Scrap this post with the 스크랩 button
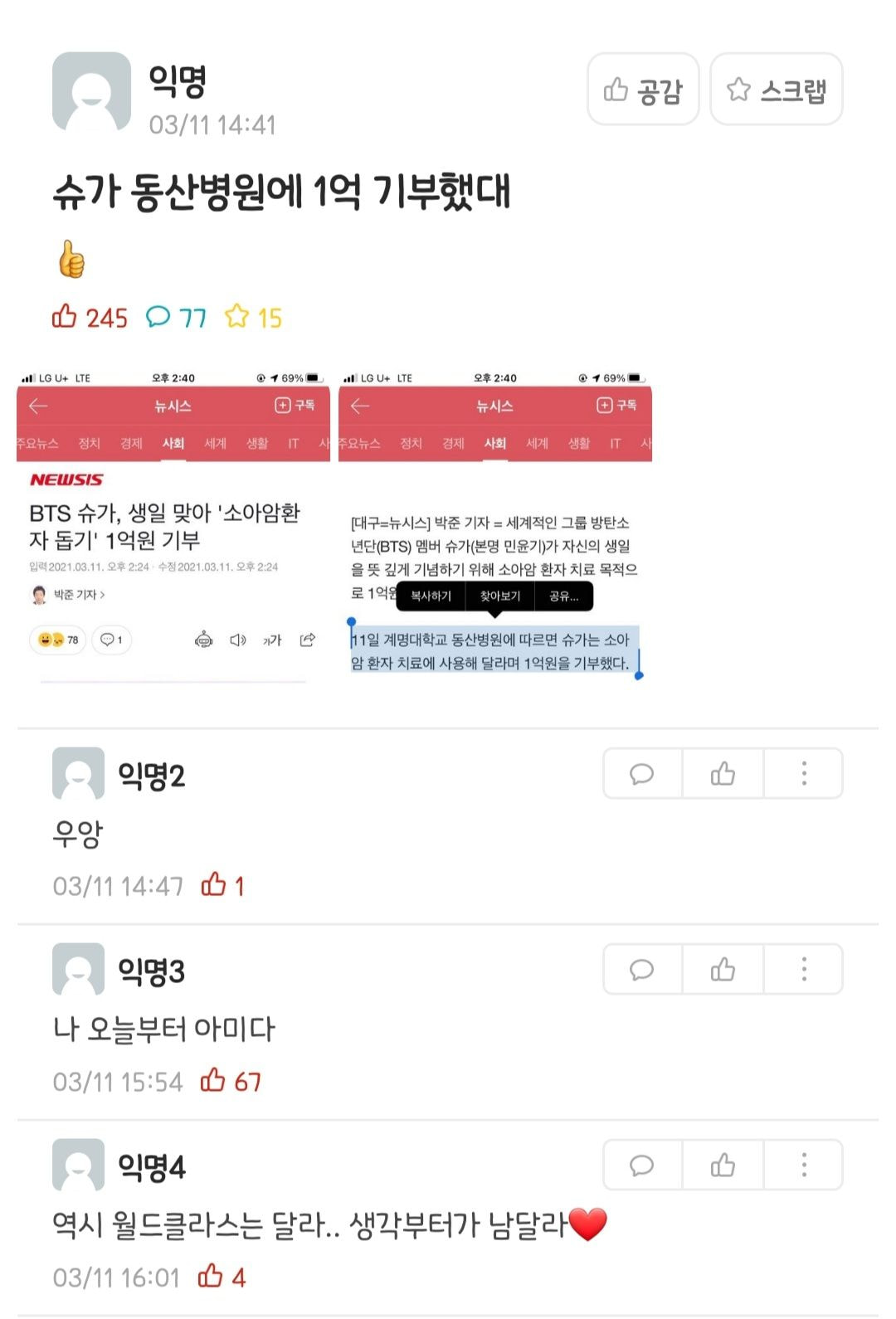This screenshot has width=896, height=1319. pos(776,90)
